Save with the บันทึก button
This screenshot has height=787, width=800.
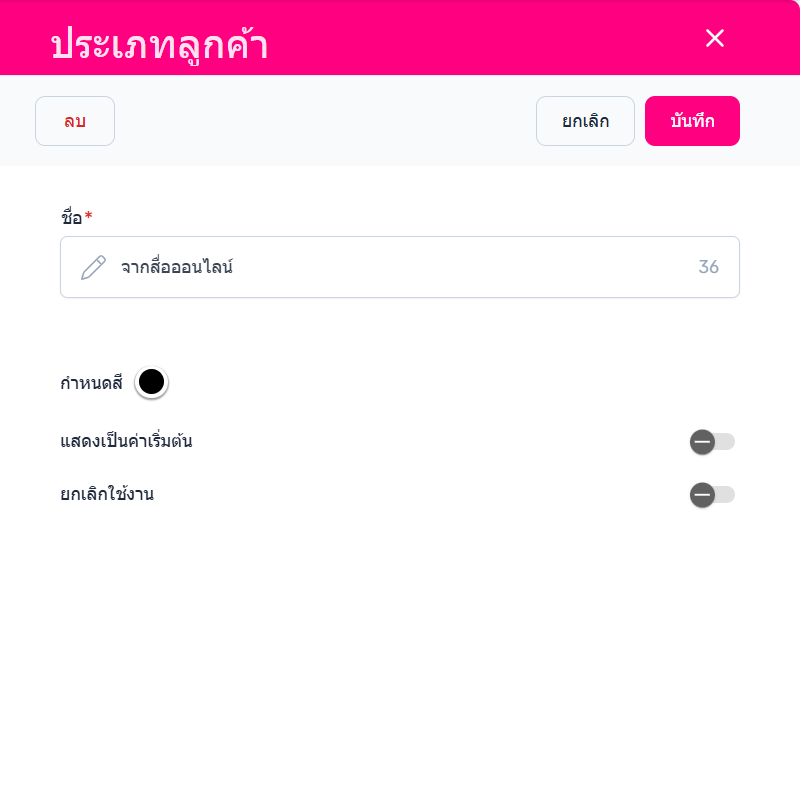(692, 121)
